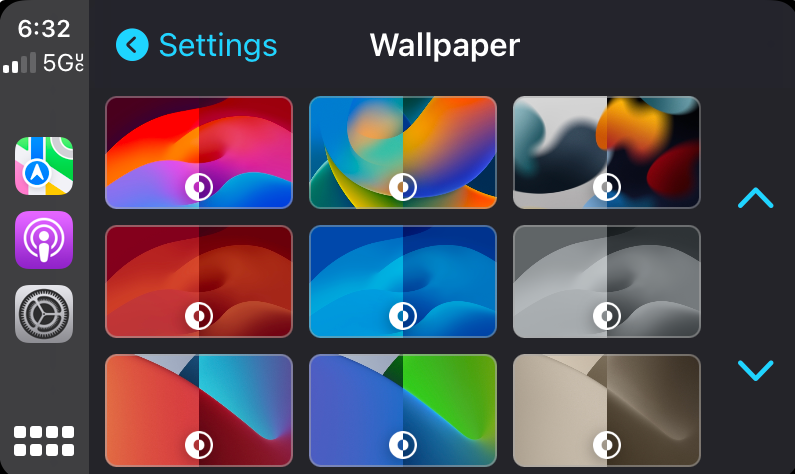Go back to Settings
Image resolution: width=795 pixels, height=474 pixels.
[197, 45]
